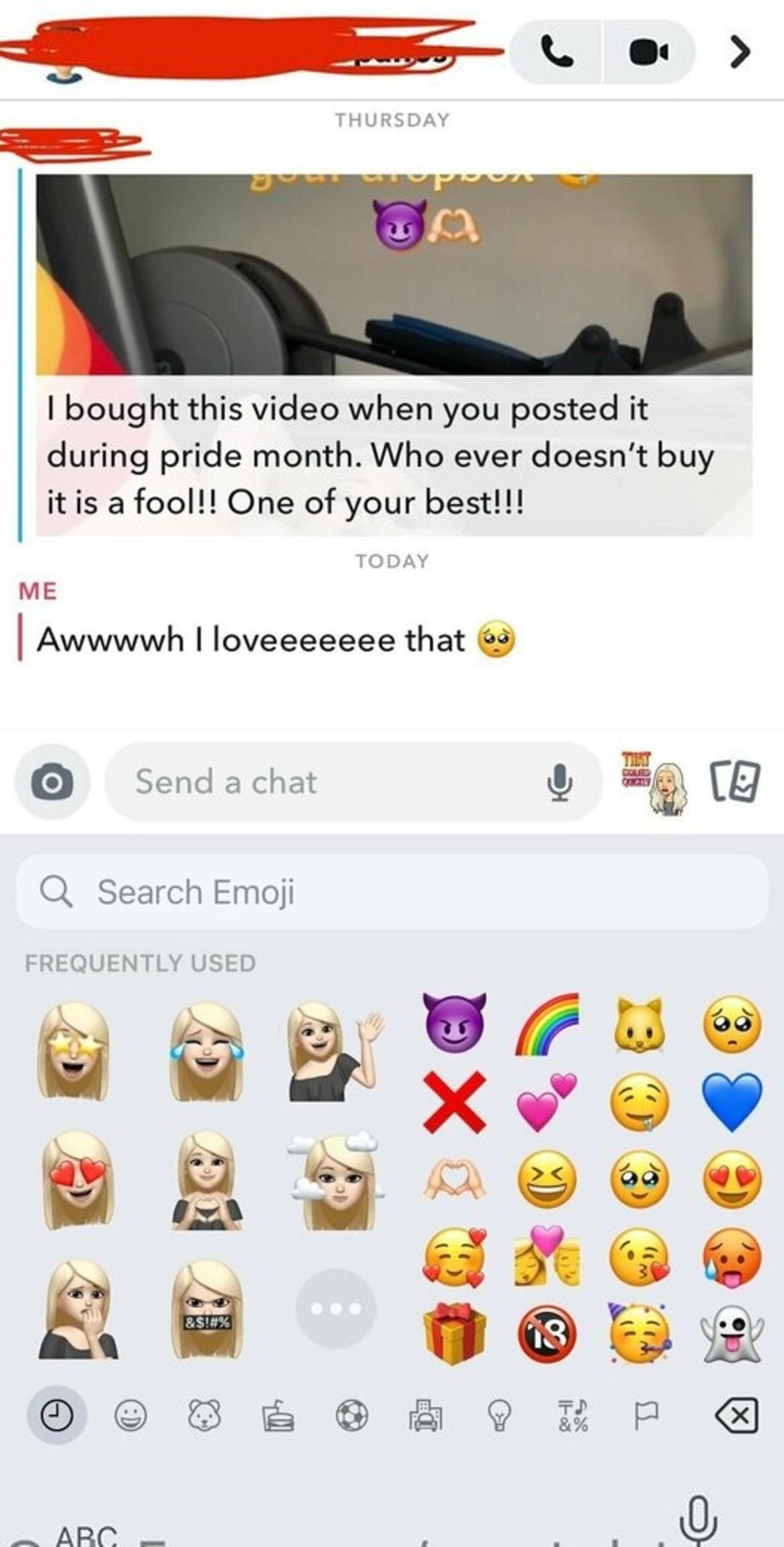Start a voice call
The image size is (784, 1547).
coord(557,52)
